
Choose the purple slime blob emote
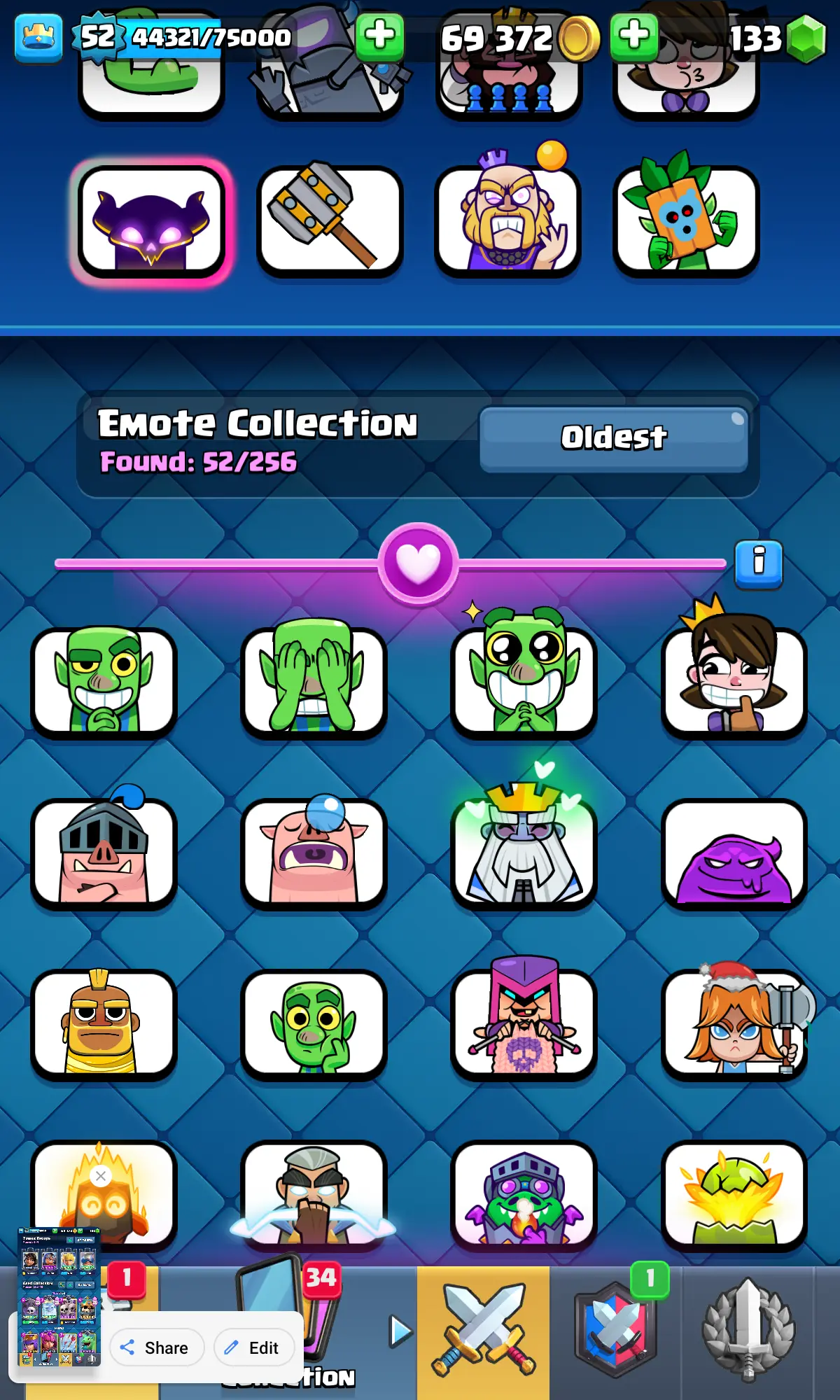(734, 853)
